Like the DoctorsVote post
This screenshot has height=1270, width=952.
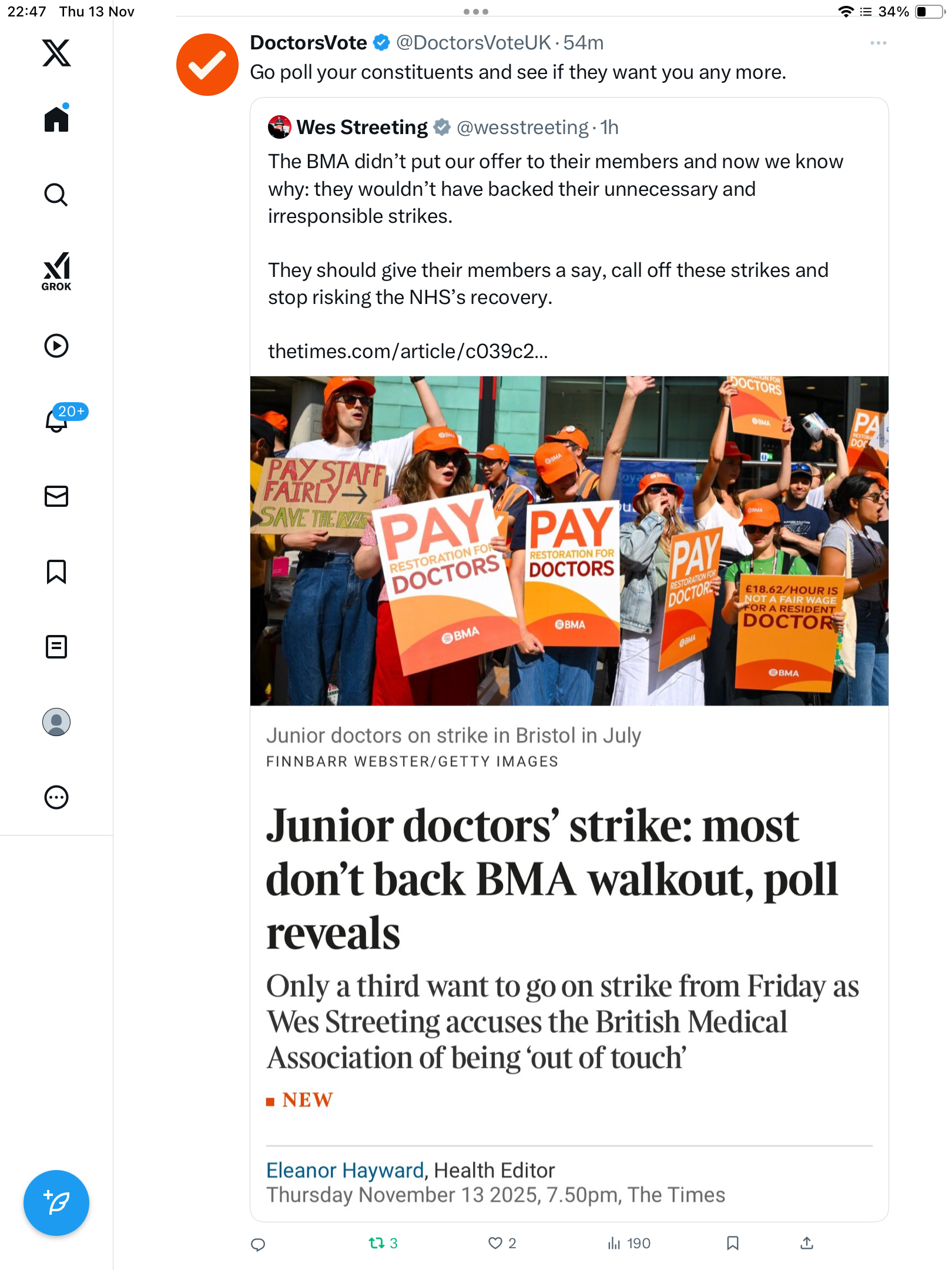pos(495,1243)
